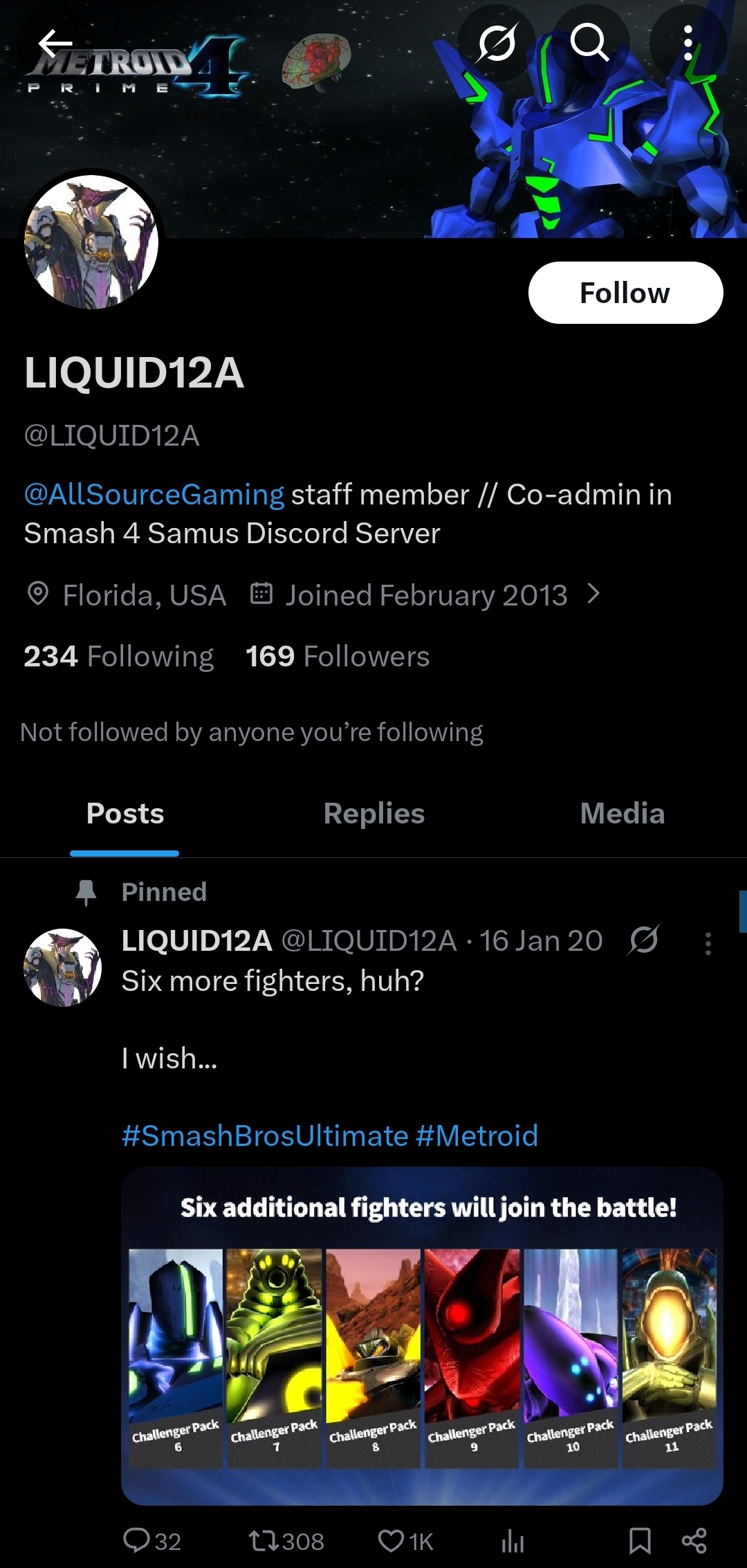Like the pinned post
The height and width of the screenshot is (1568, 747).
pyautogui.click(x=405, y=1541)
